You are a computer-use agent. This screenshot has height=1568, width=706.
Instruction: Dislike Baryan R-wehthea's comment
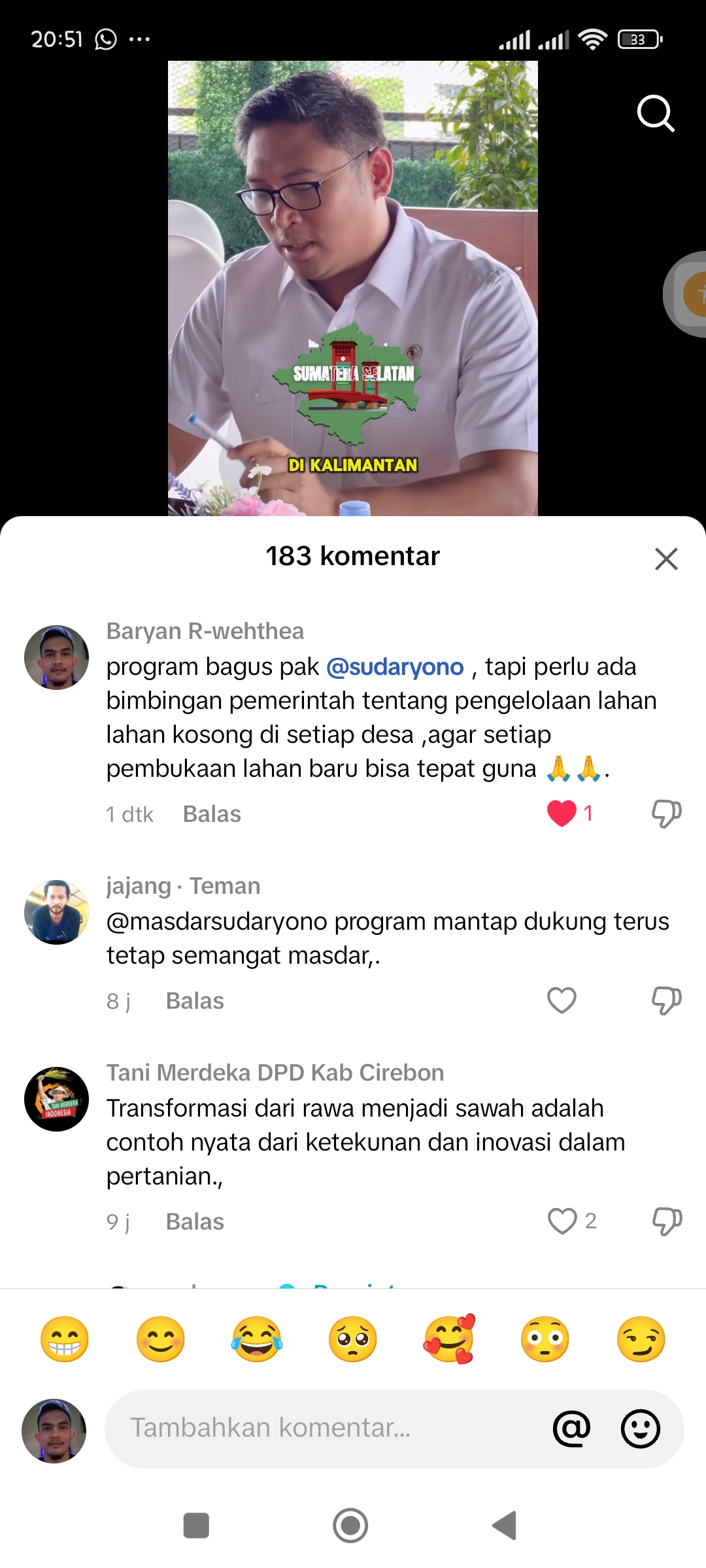(666, 813)
